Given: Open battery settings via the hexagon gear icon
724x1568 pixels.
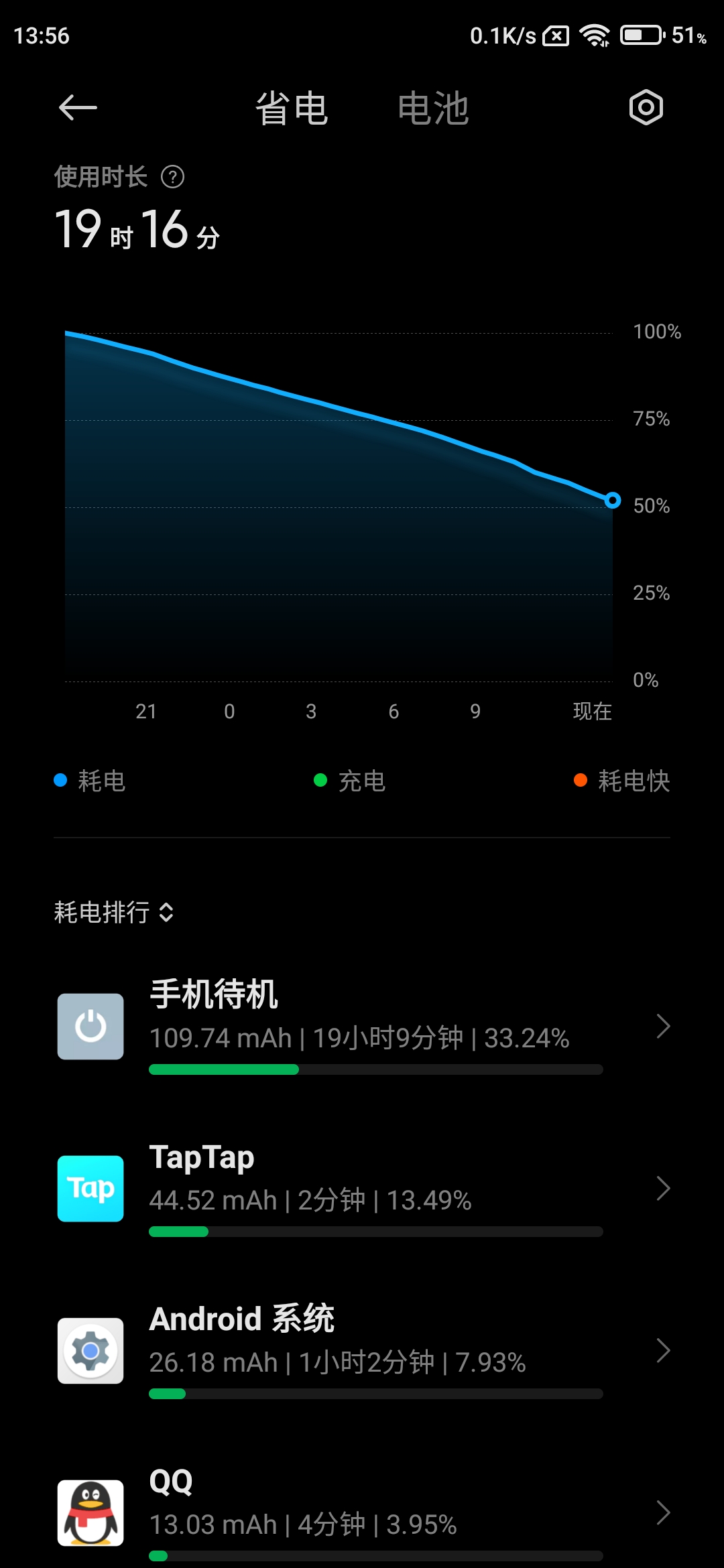Looking at the screenshot, I should [646, 107].
